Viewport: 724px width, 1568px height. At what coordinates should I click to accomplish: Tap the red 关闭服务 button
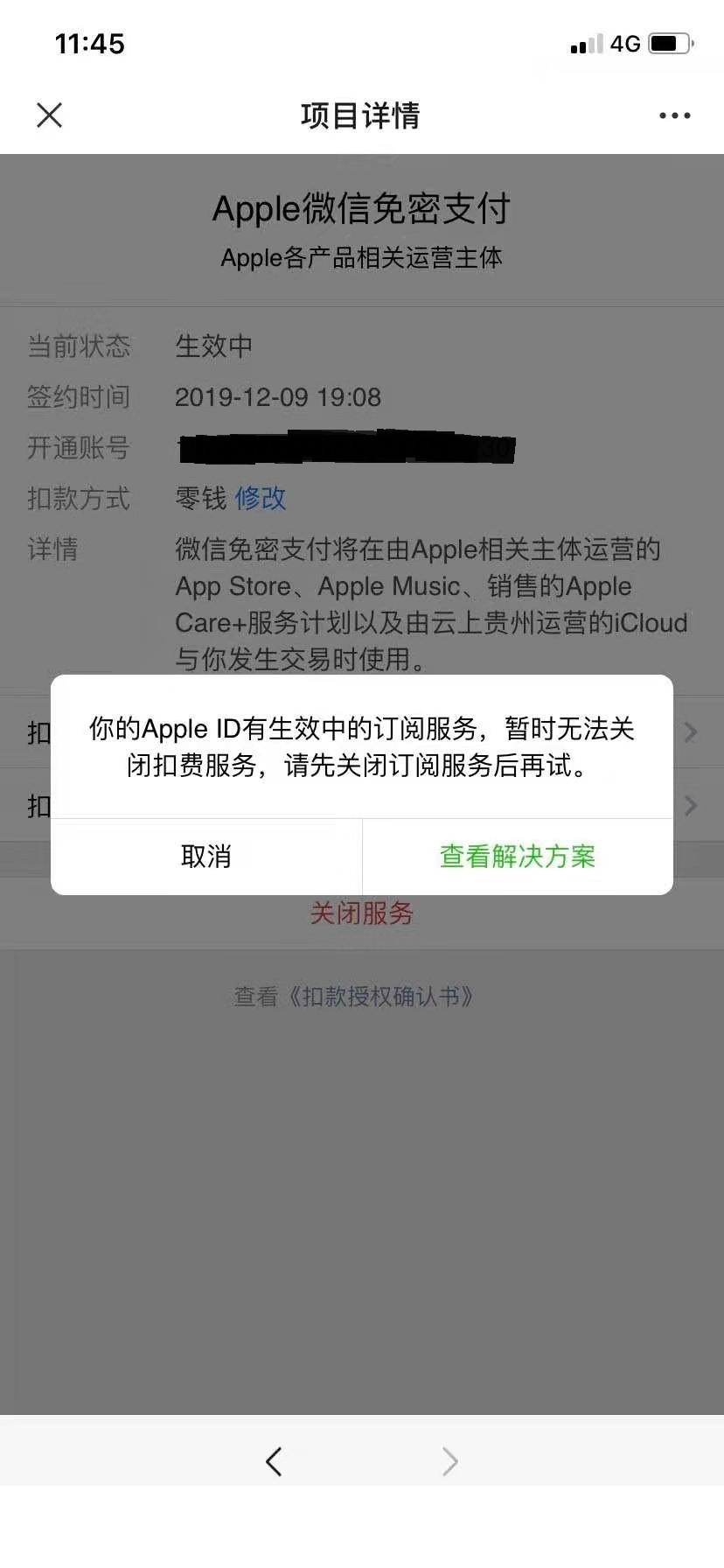(x=361, y=913)
